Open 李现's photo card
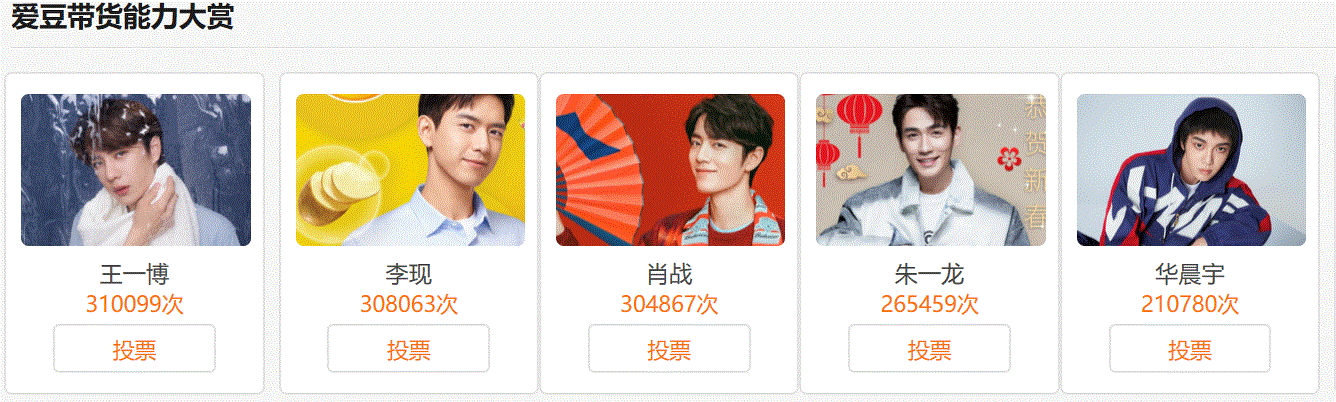 pos(410,170)
